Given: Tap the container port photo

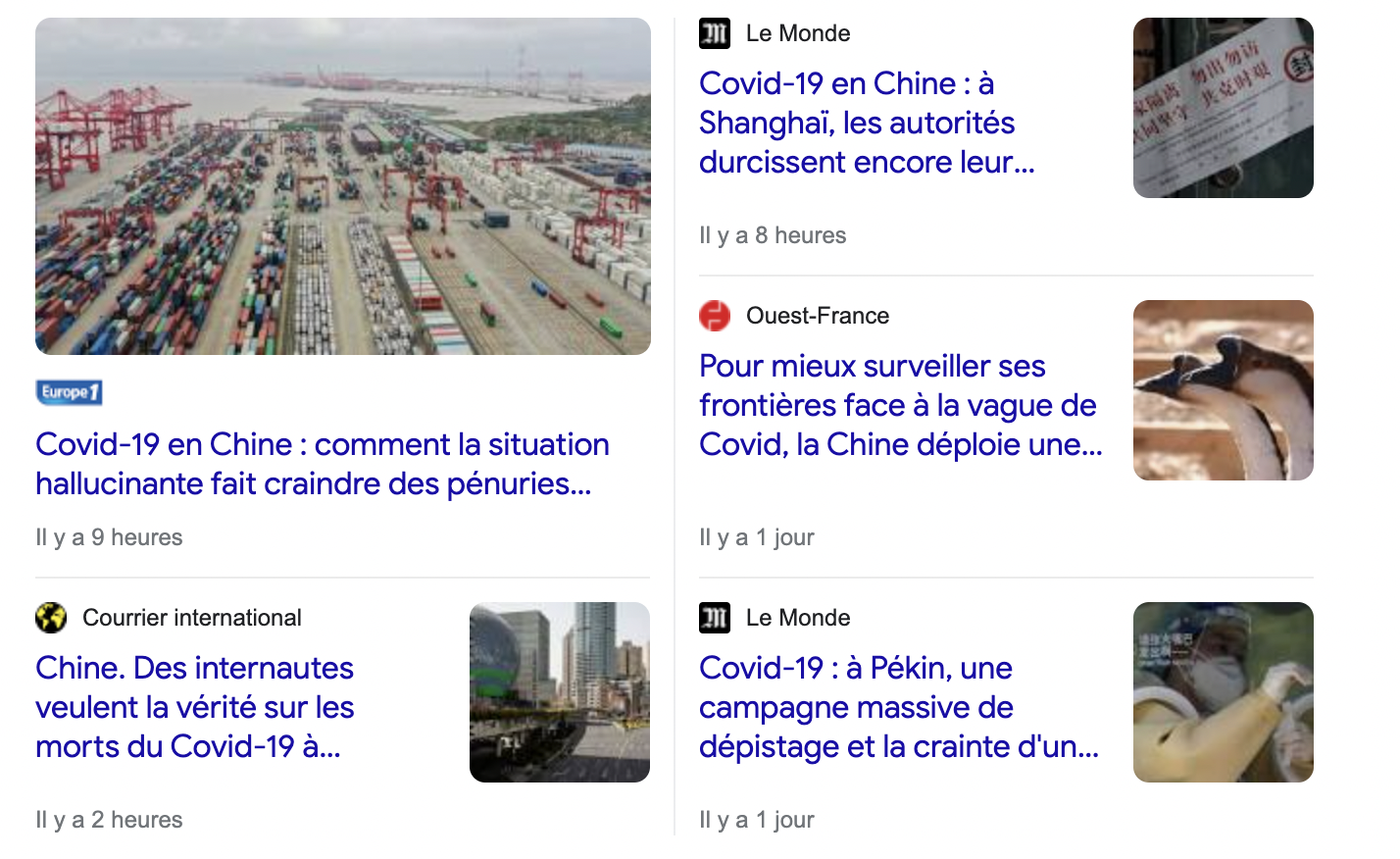Looking at the screenshot, I should tap(343, 186).
